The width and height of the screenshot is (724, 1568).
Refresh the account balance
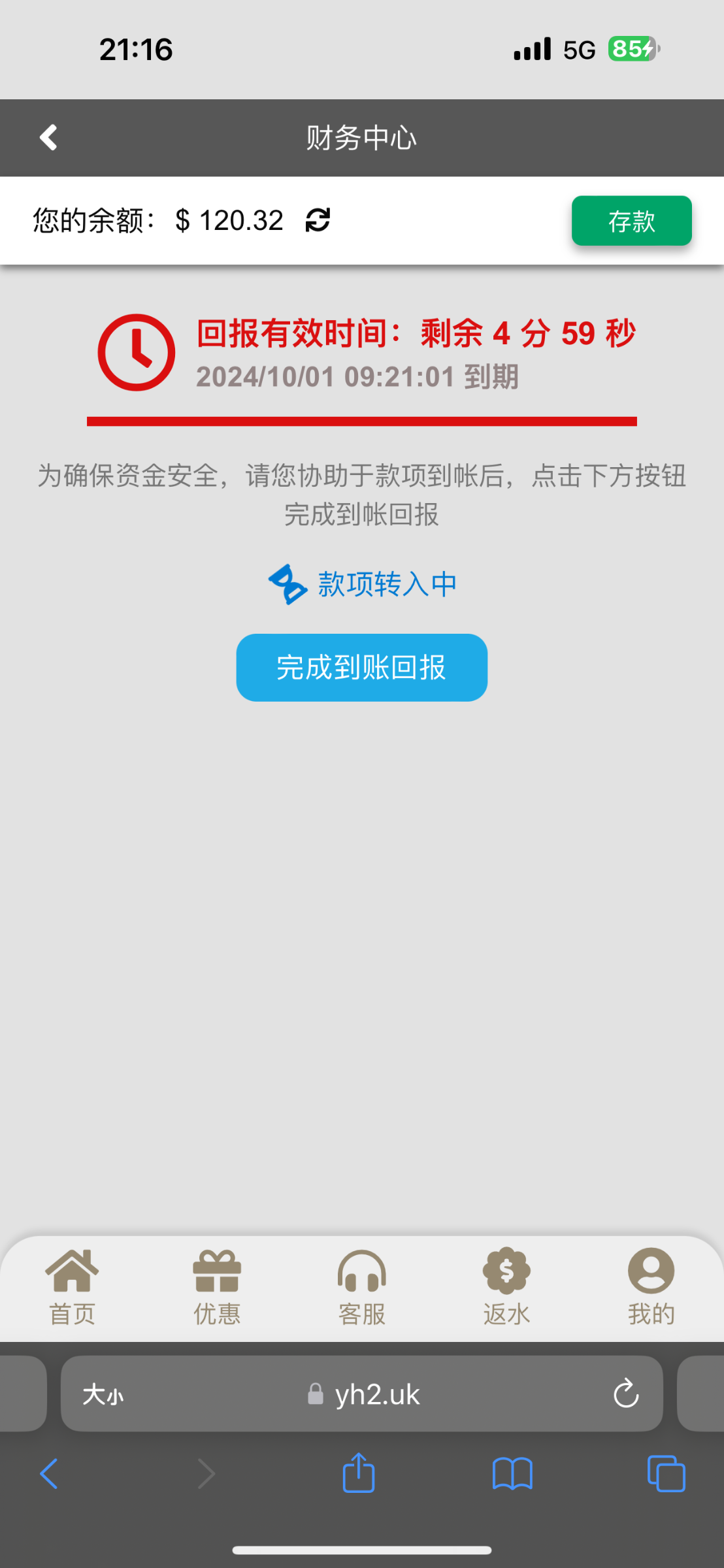coord(318,220)
